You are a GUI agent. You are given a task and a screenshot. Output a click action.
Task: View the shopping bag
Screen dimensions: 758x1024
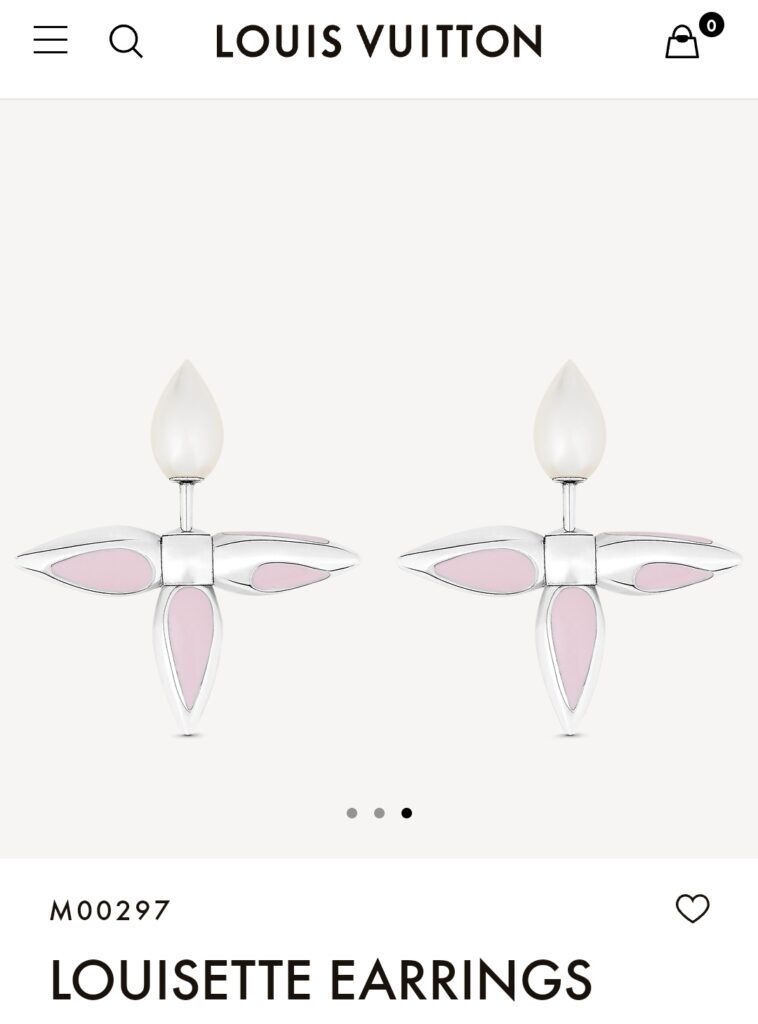click(x=683, y=41)
